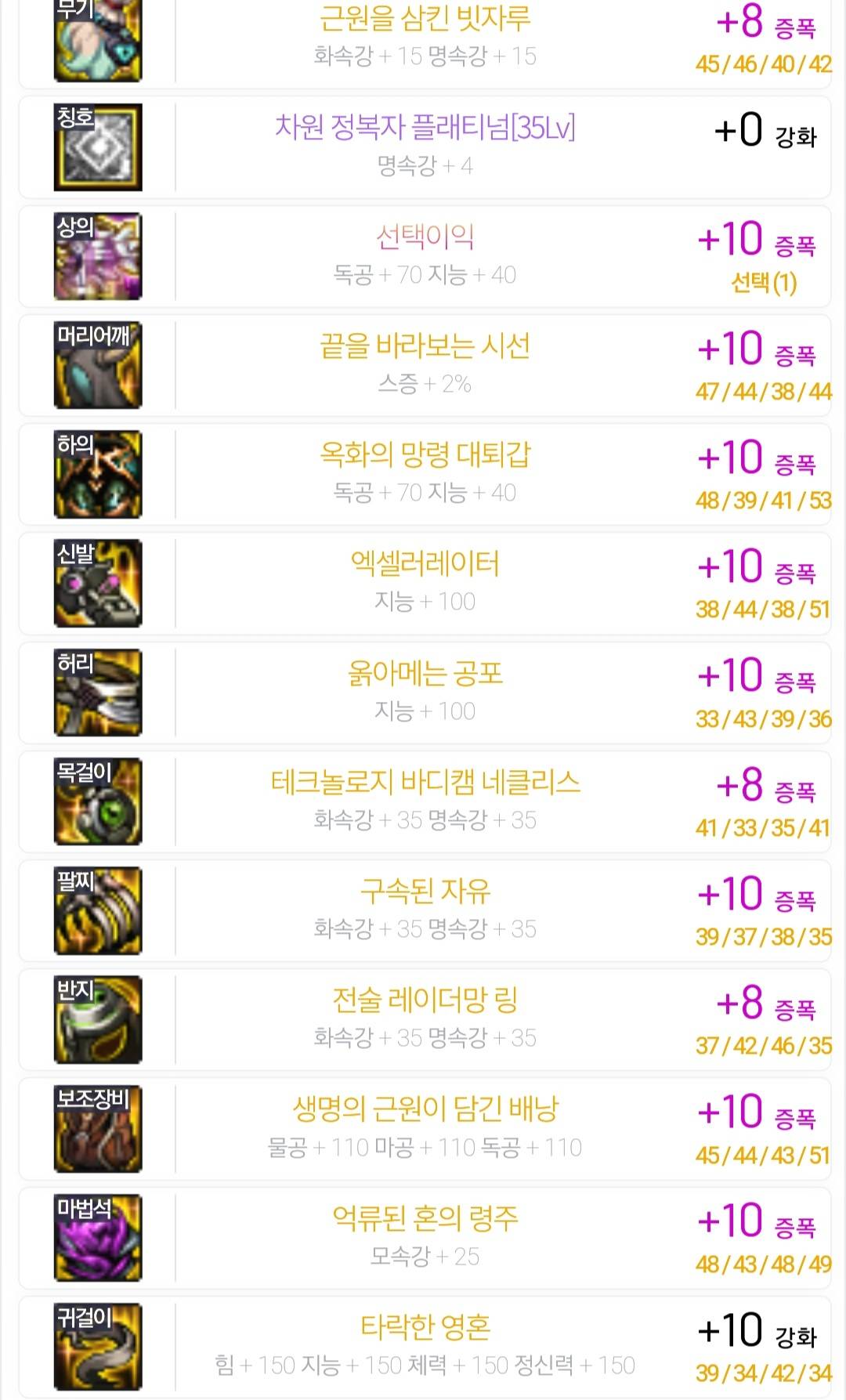Screen dimensions: 846x1400
Task: View the 억류된 혼의 령주 magic stone
Action: (425, 1238)
